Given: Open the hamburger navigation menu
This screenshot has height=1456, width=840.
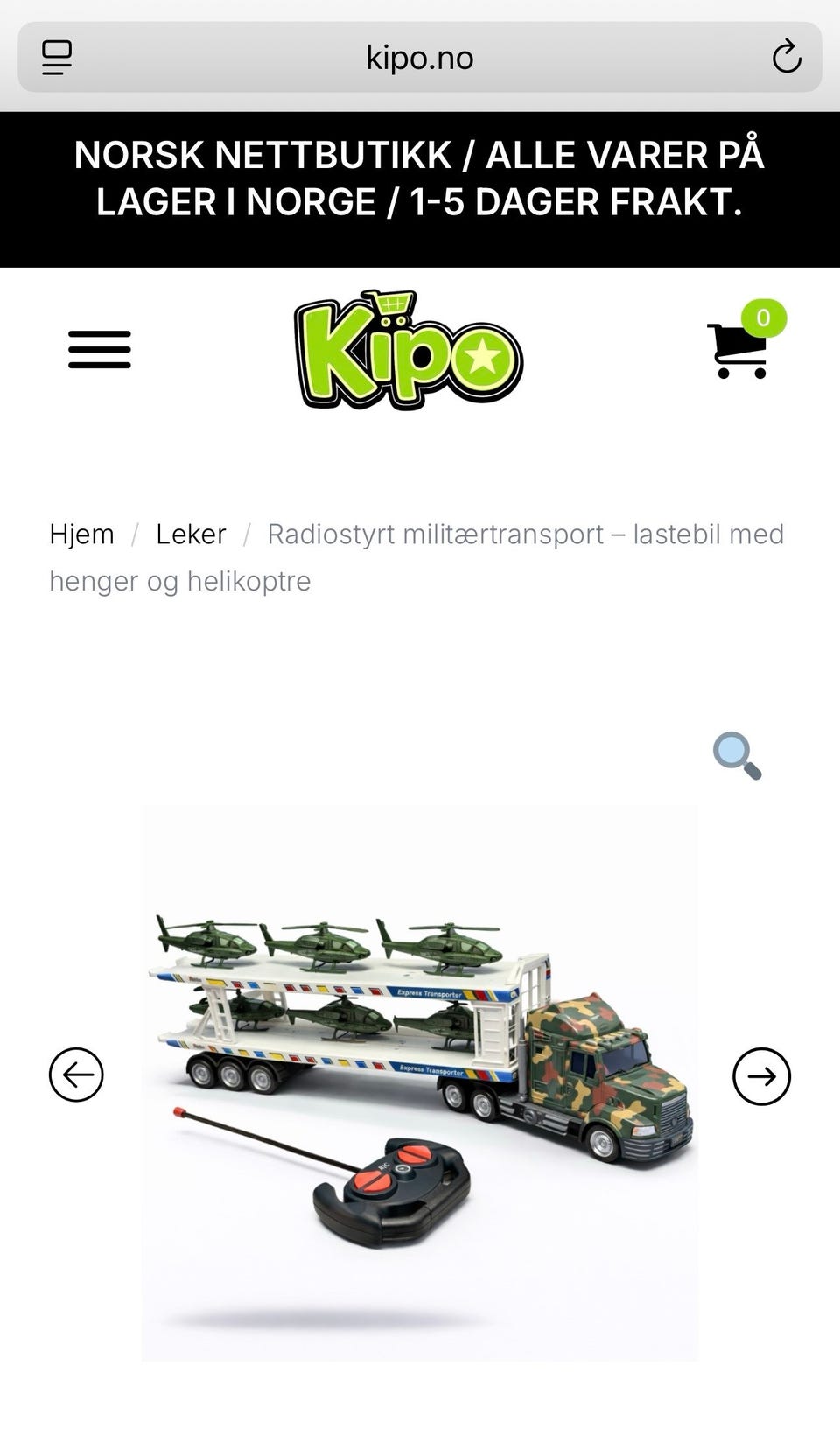Looking at the screenshot, I should [98, 347].
